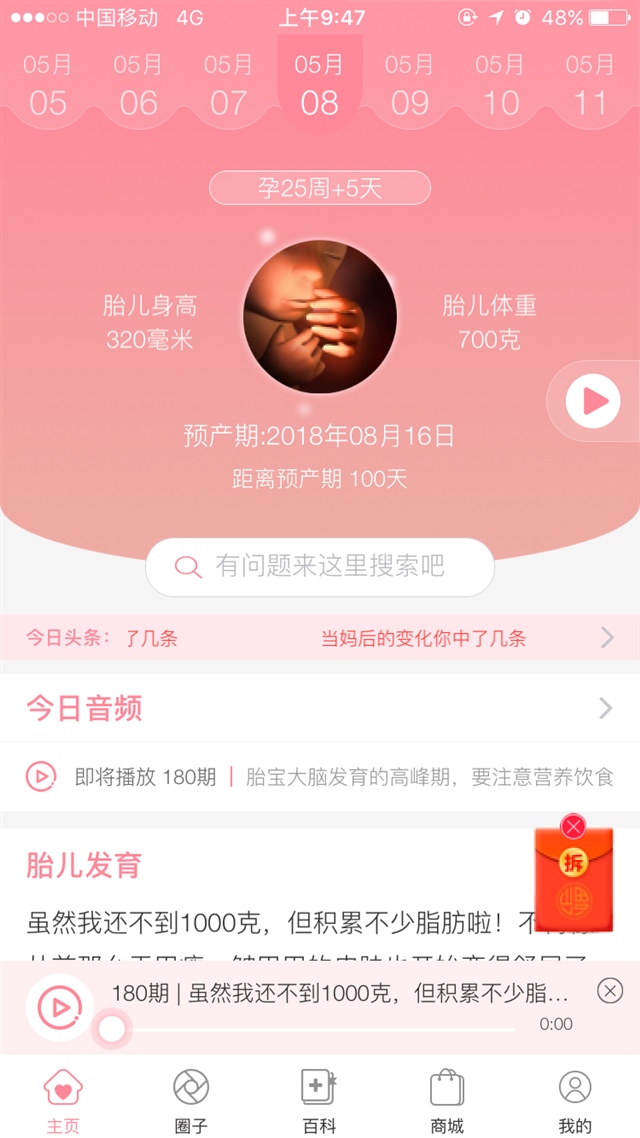Open the 有问题来这里搜索吧 search box
Image resolution: width=640 pixels, height=1138 pixels.
click(x=320, y=567)
